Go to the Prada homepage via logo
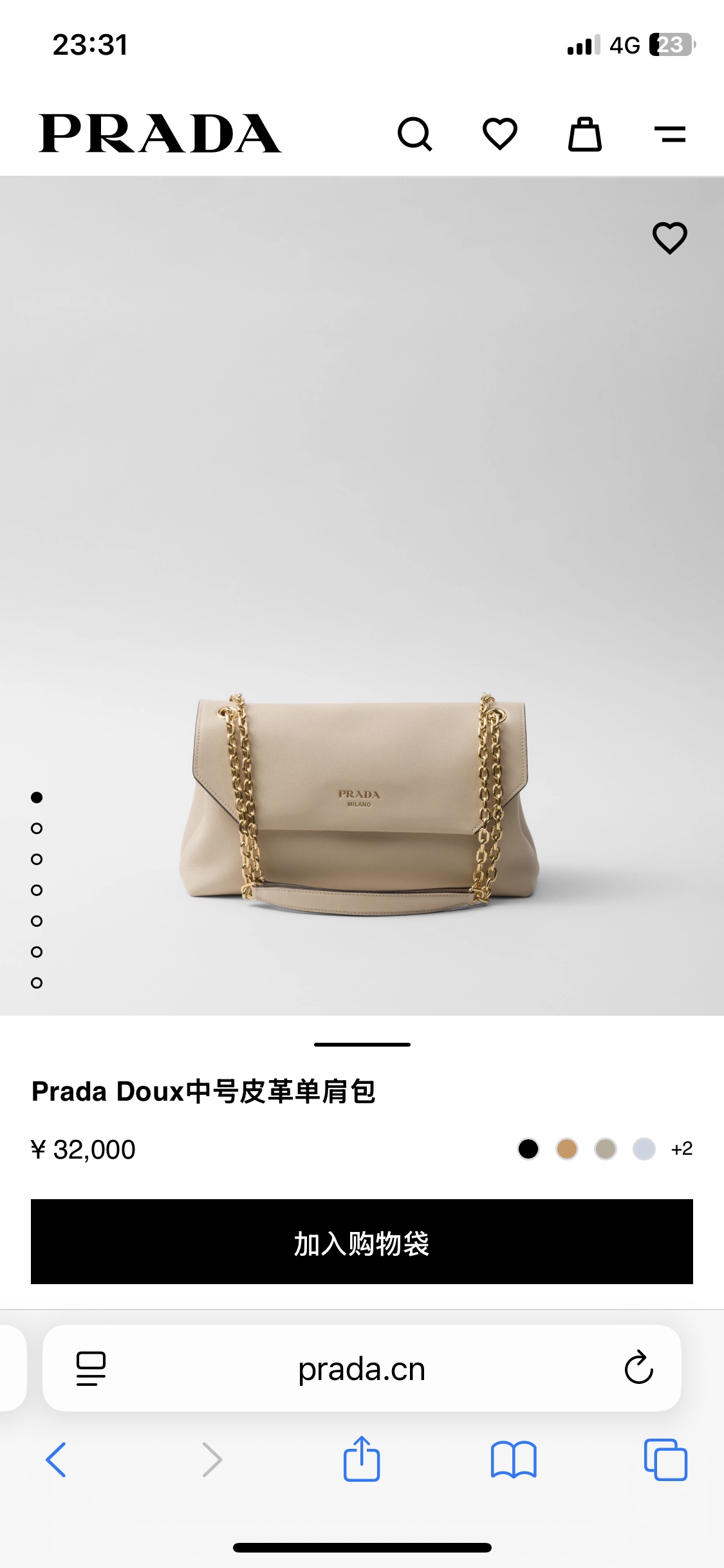Screen dimensions: 724x1568 point(160,133)
